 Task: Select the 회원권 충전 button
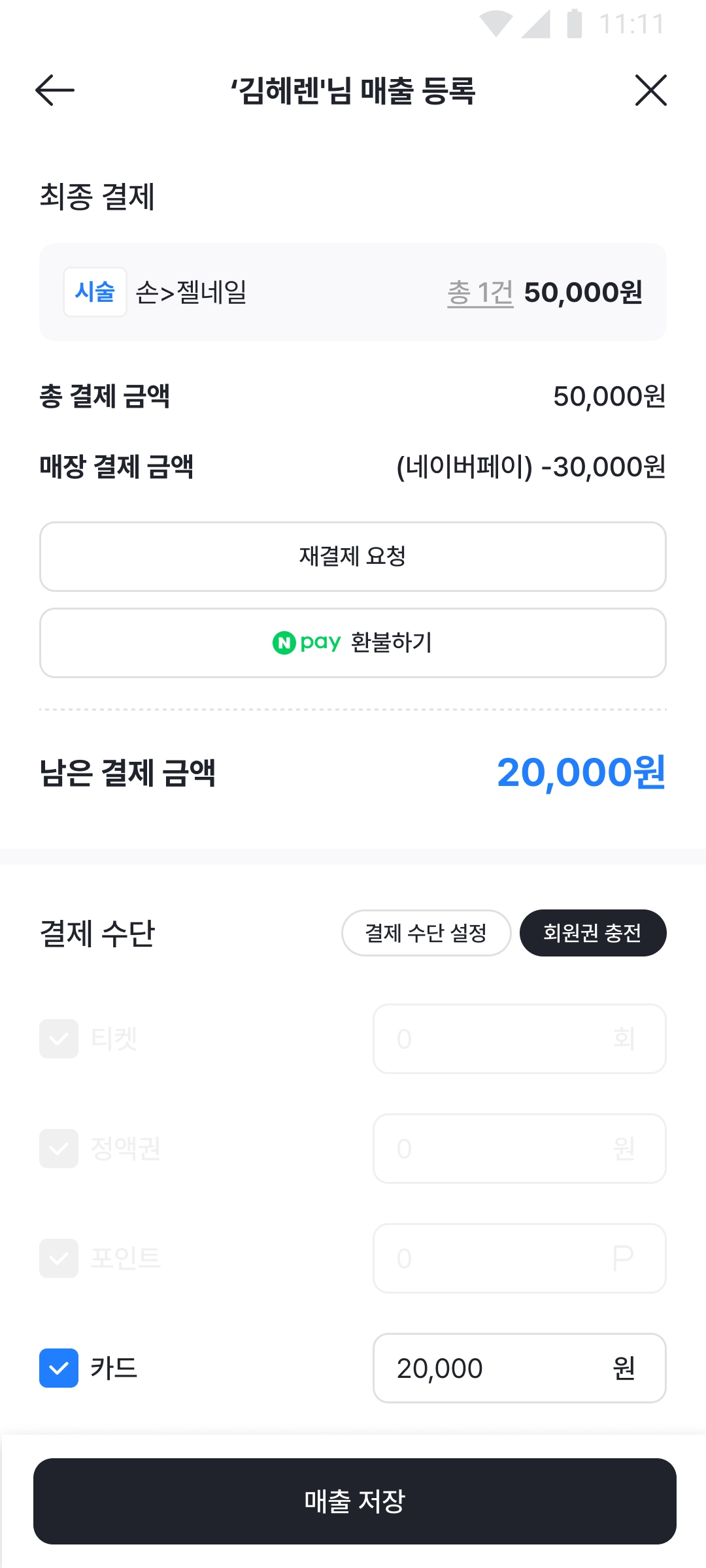point(592,933)
